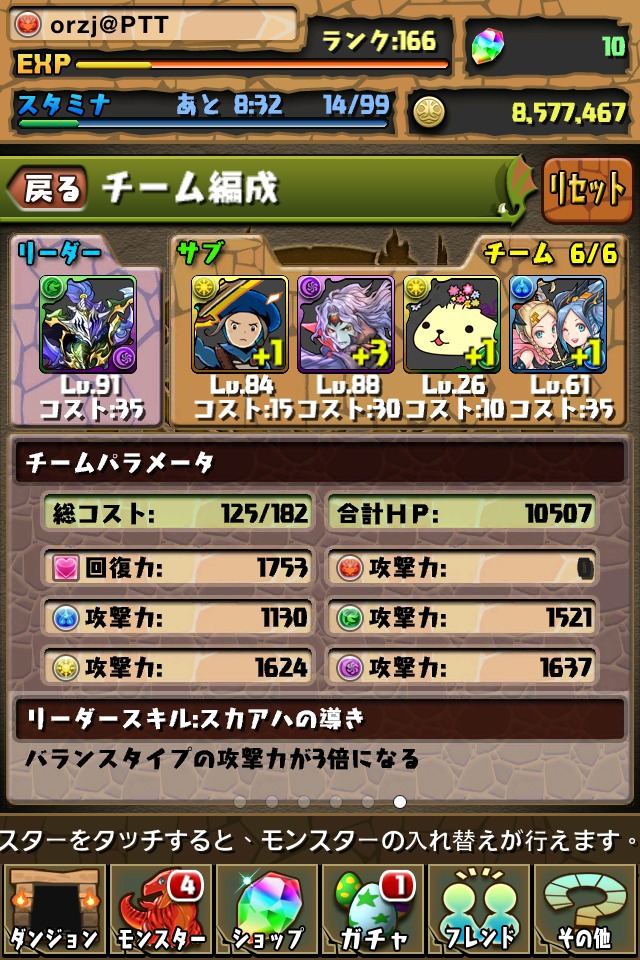This screenshot has width=640, height=960.
Task: Open the ダンジョン tab
Action: coord(54,910)
